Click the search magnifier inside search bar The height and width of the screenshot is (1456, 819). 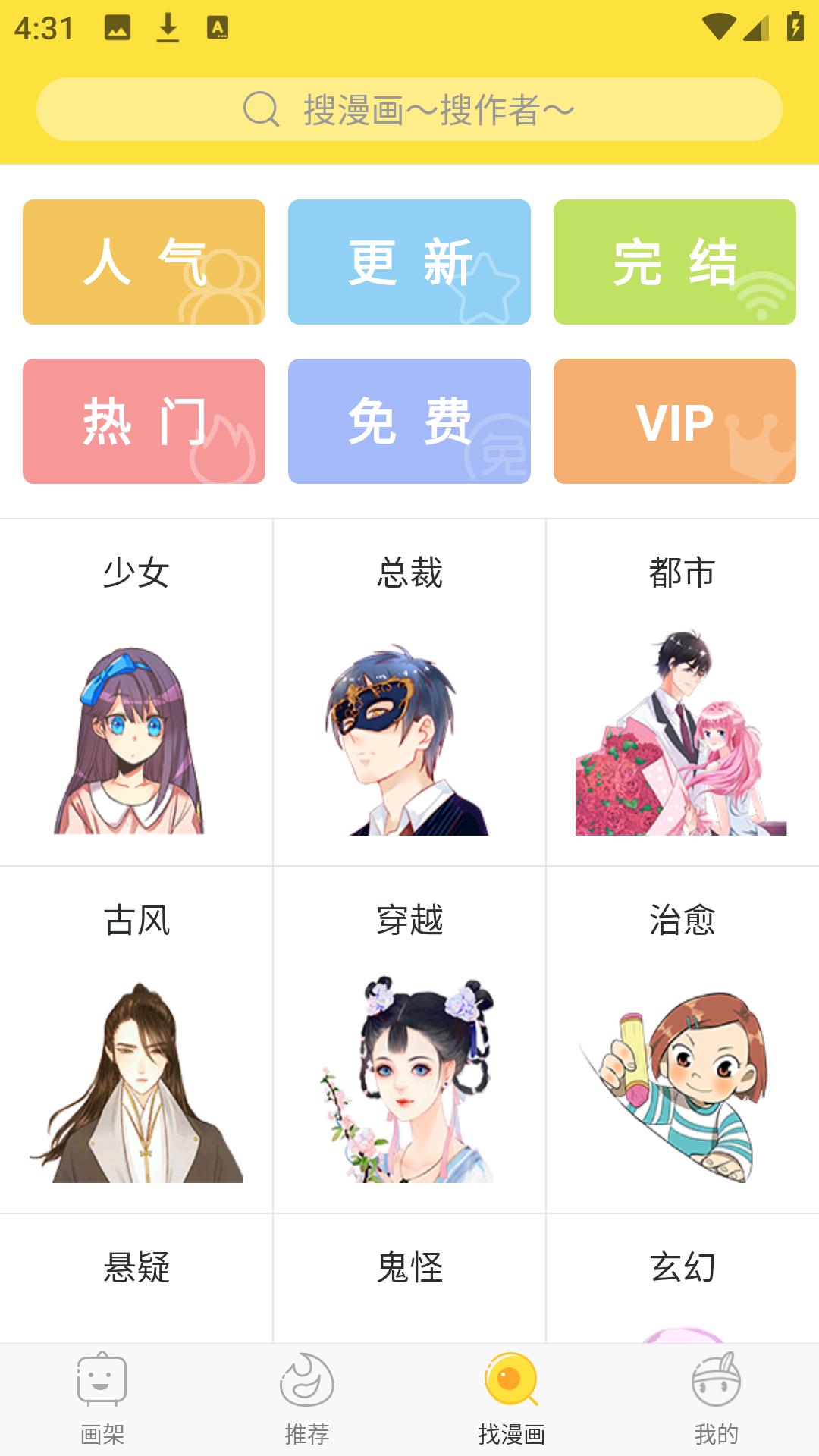pyautogui.click(x=261, y=108)
